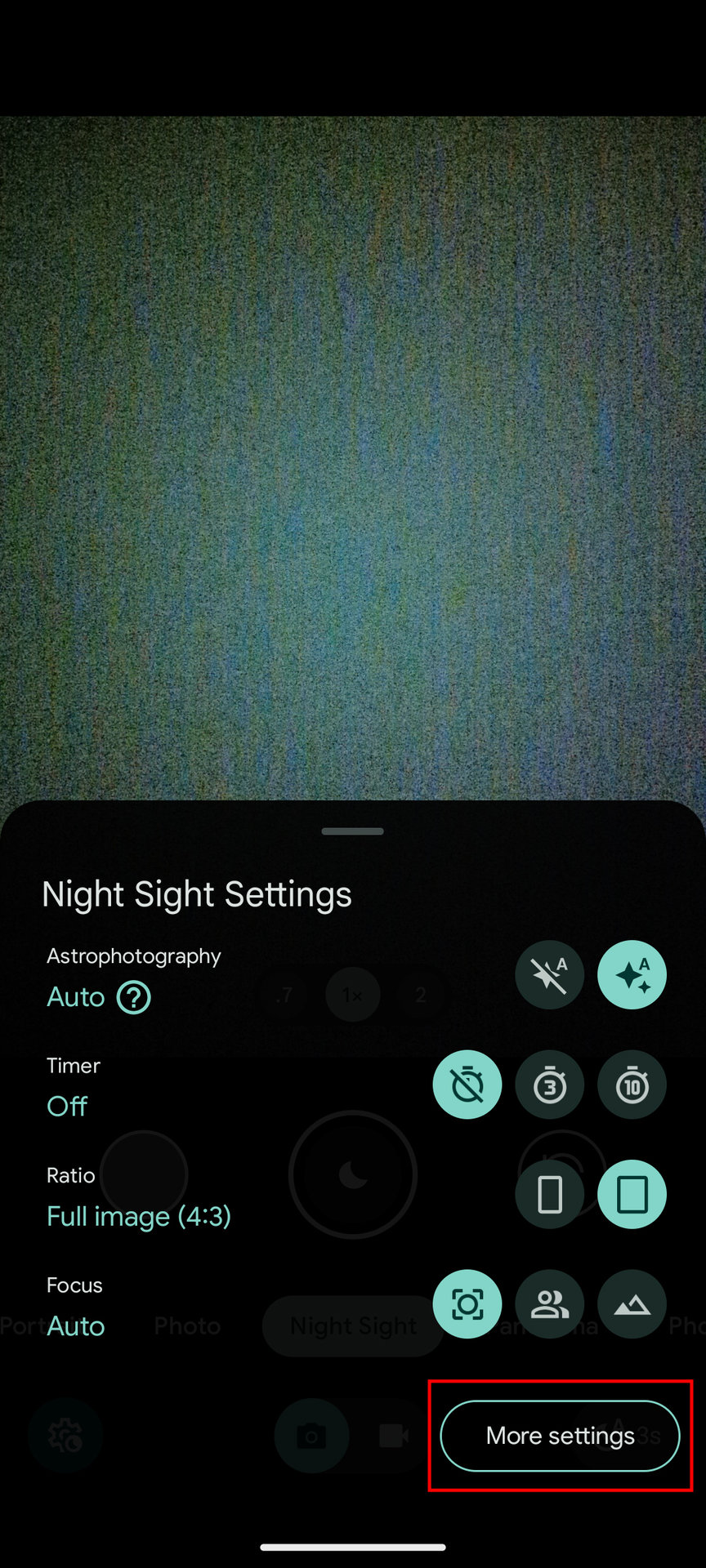Set focus to Near
This screenshot has height=1568, width=706.
pyautogui.click(x=549, y=1304)
